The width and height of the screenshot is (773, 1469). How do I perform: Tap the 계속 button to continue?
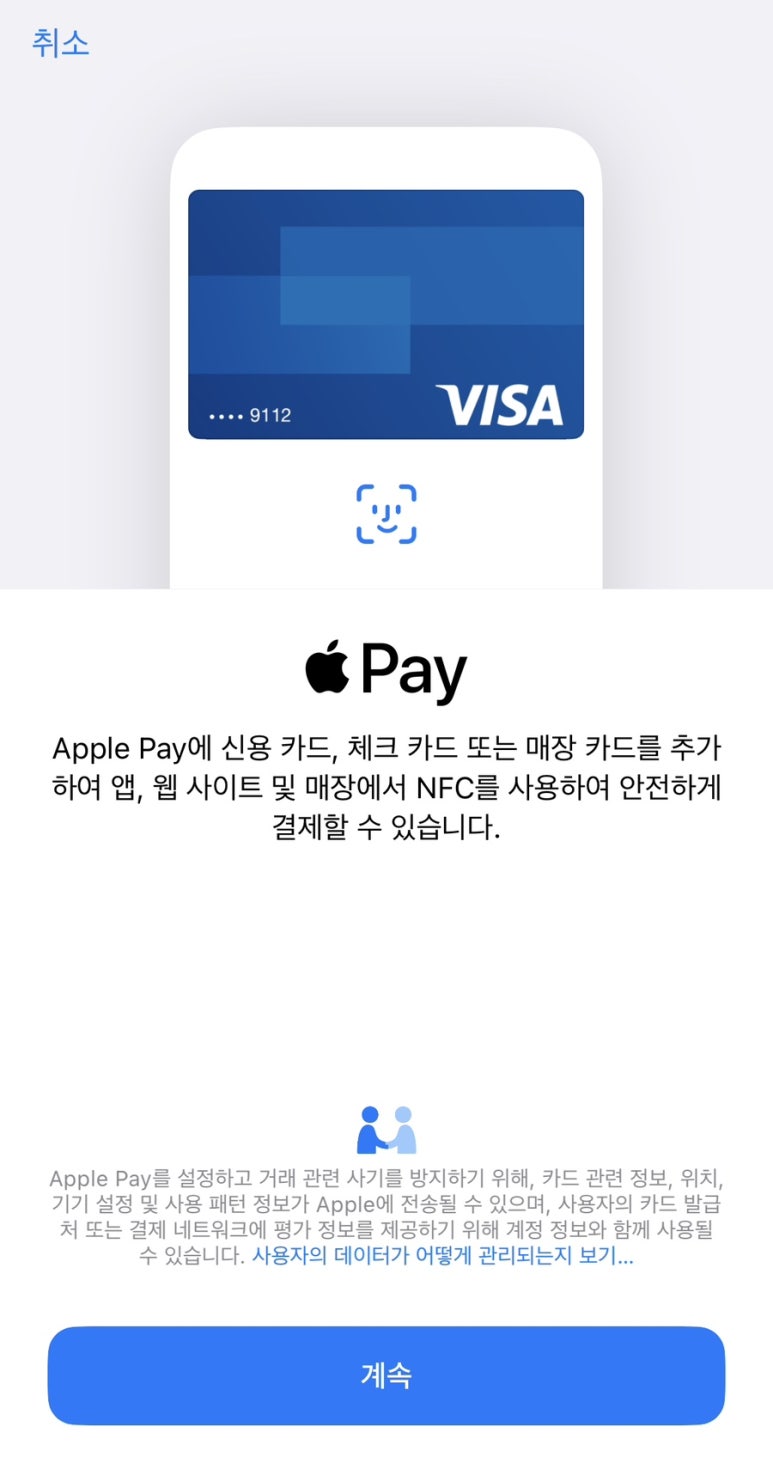click(386, 1375)
